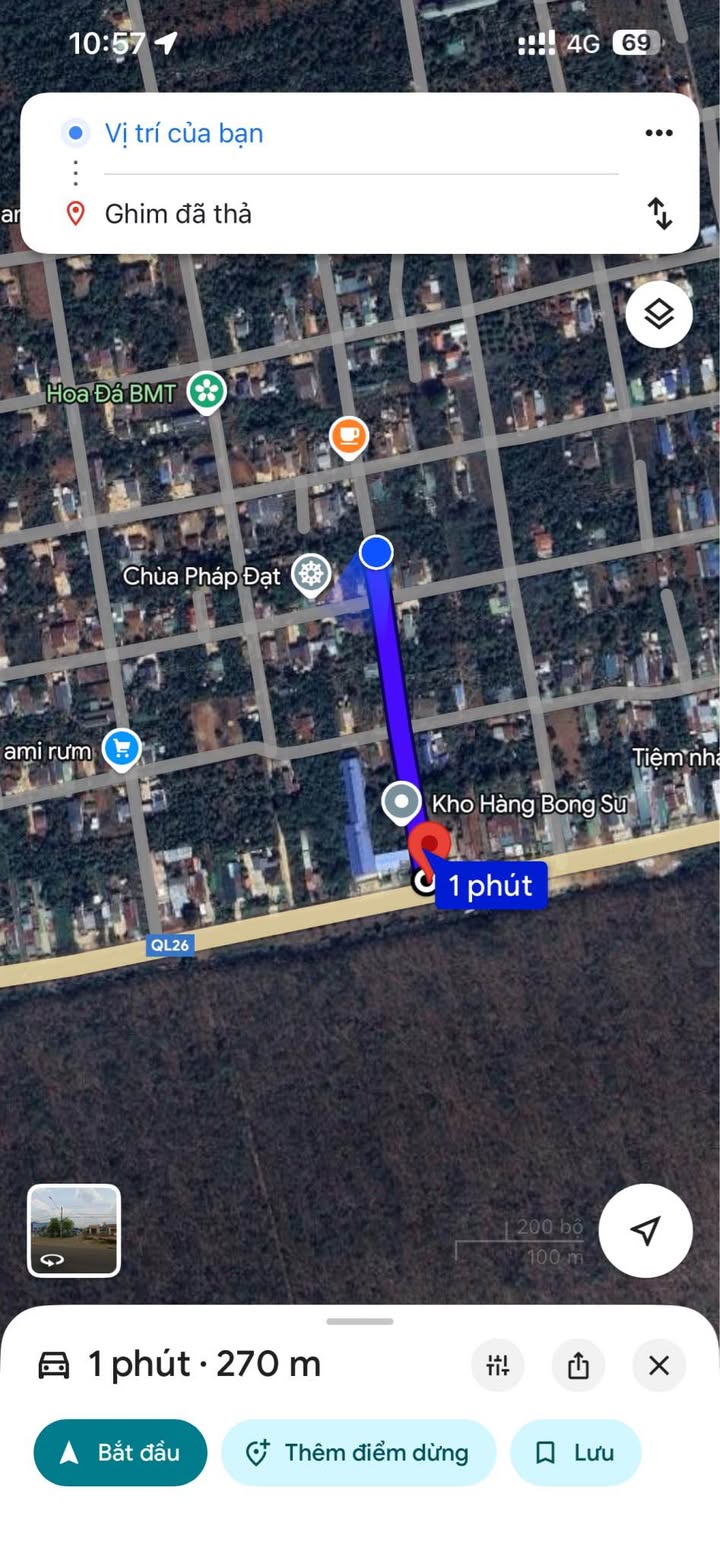Open Chùa Pháp Đạt temple marker
The height and width of the screenshot is (1557, 720).
(312, 575)
